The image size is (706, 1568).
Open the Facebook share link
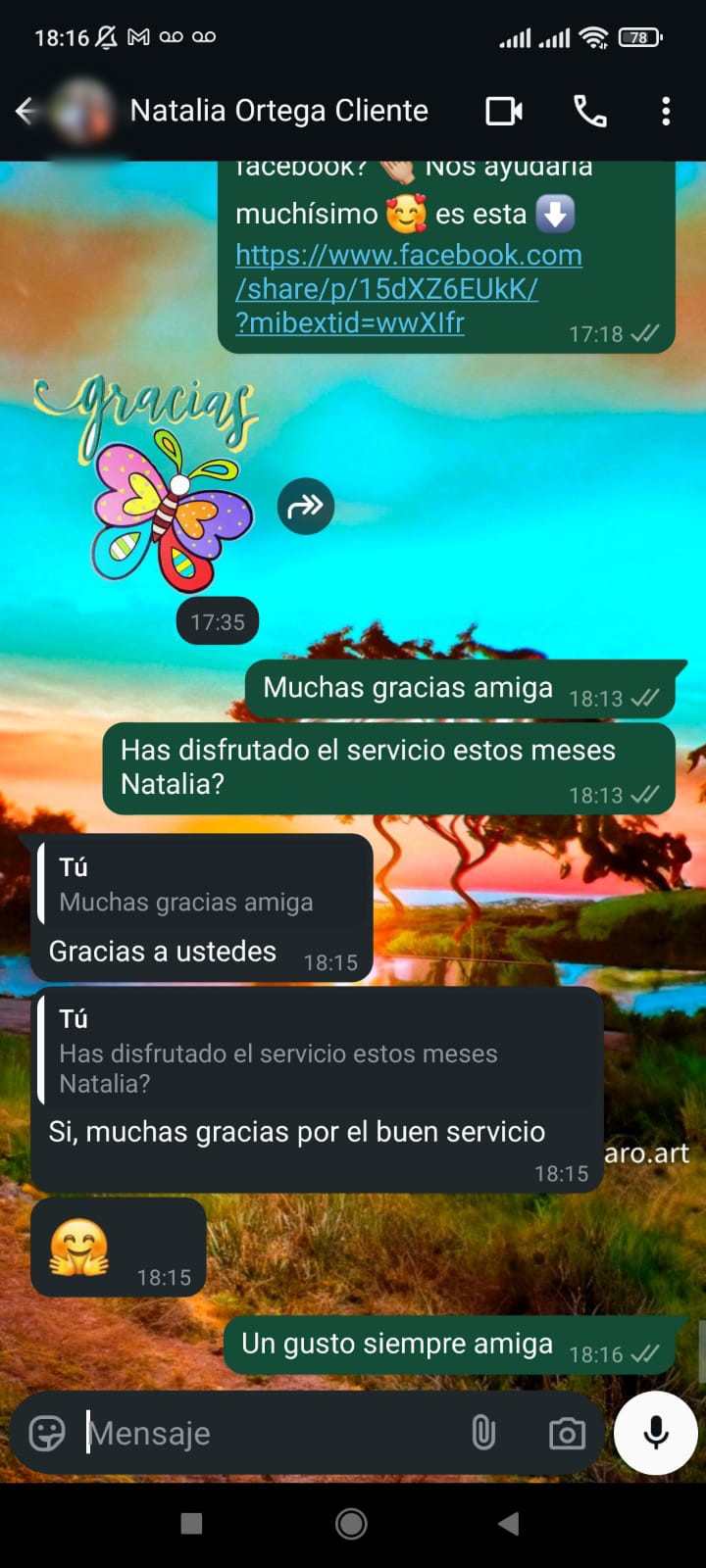[408, 288]
